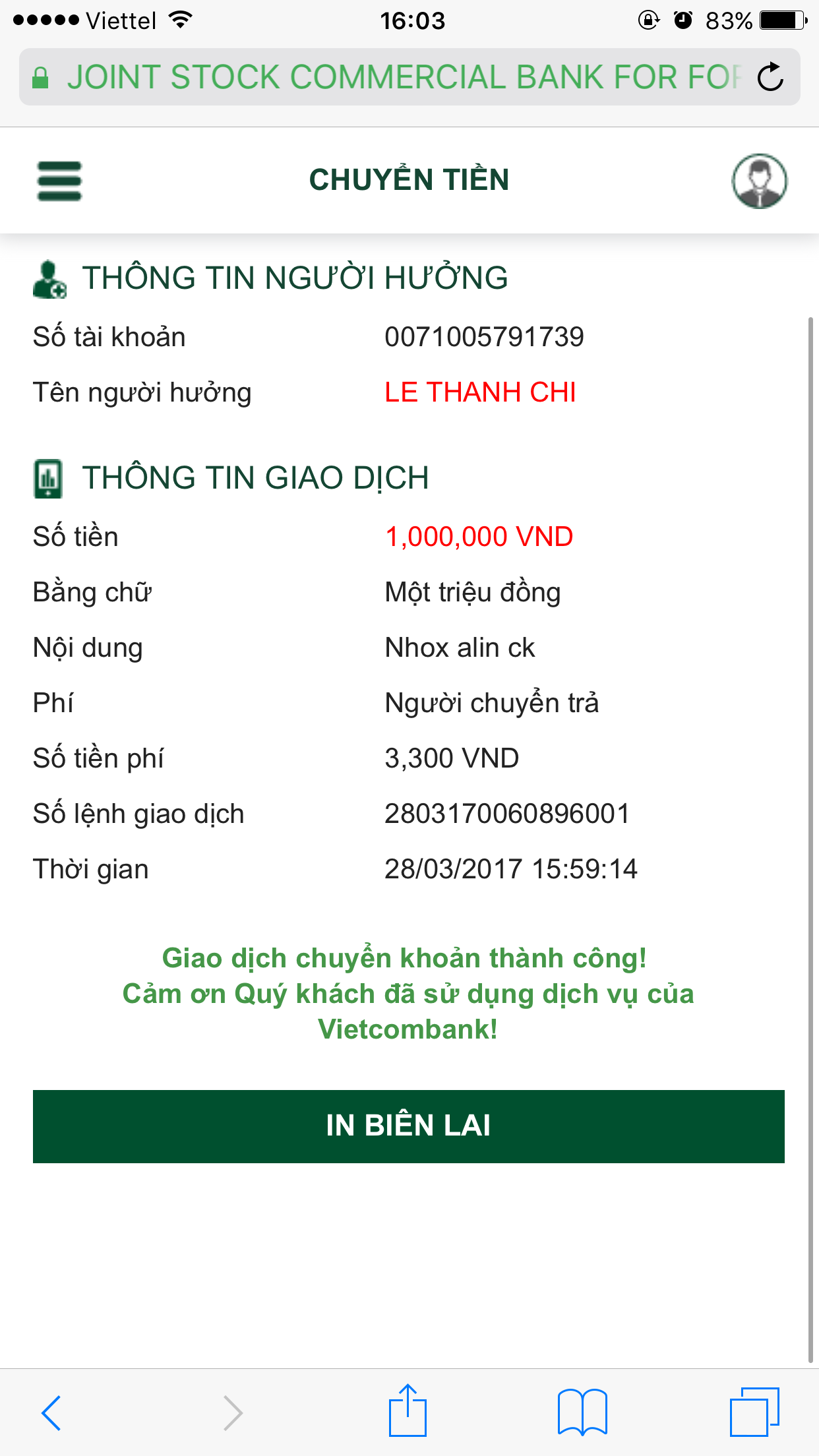Open the Safari share sheet
This screenshot has width=819, height=1456.
click(x=408, y=1411)
